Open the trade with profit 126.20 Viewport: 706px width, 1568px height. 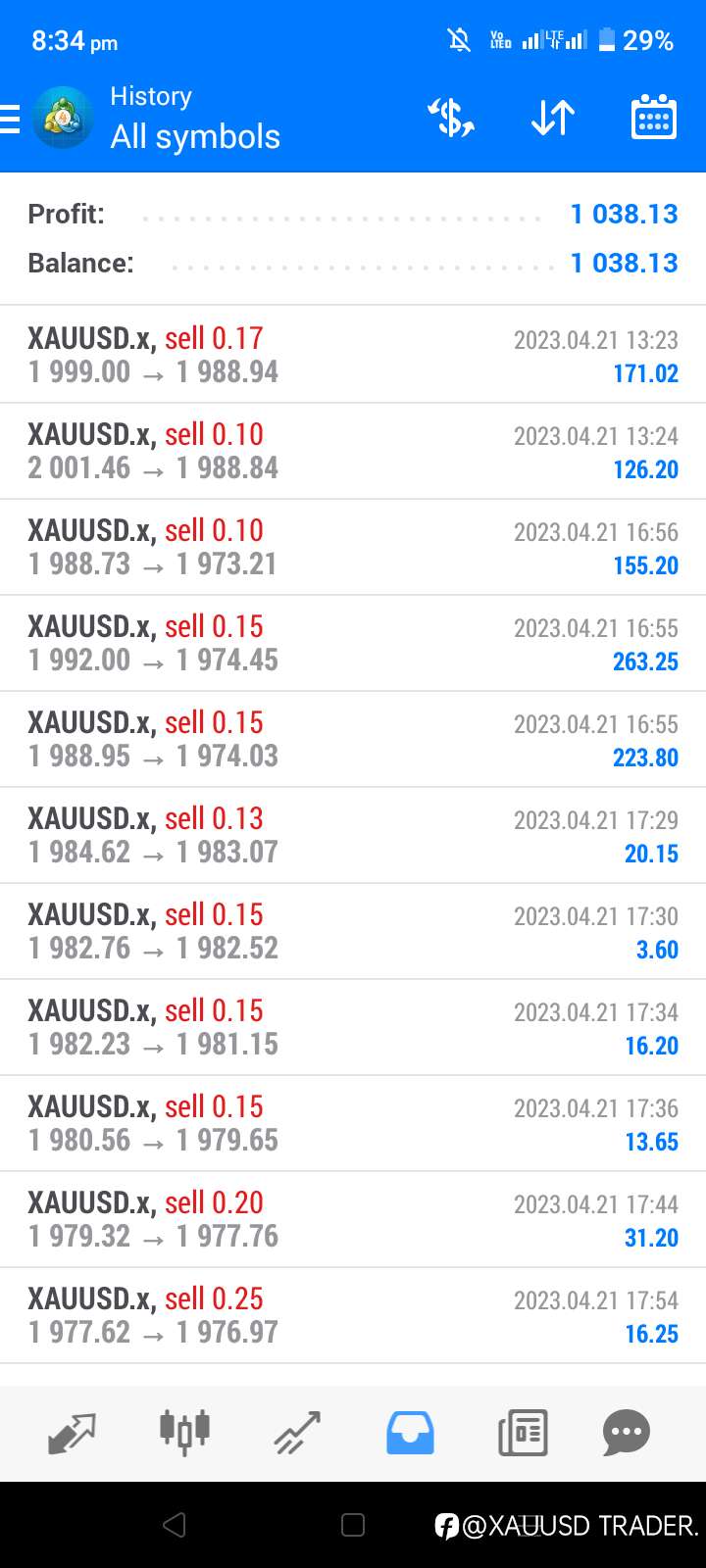[353, 451]
